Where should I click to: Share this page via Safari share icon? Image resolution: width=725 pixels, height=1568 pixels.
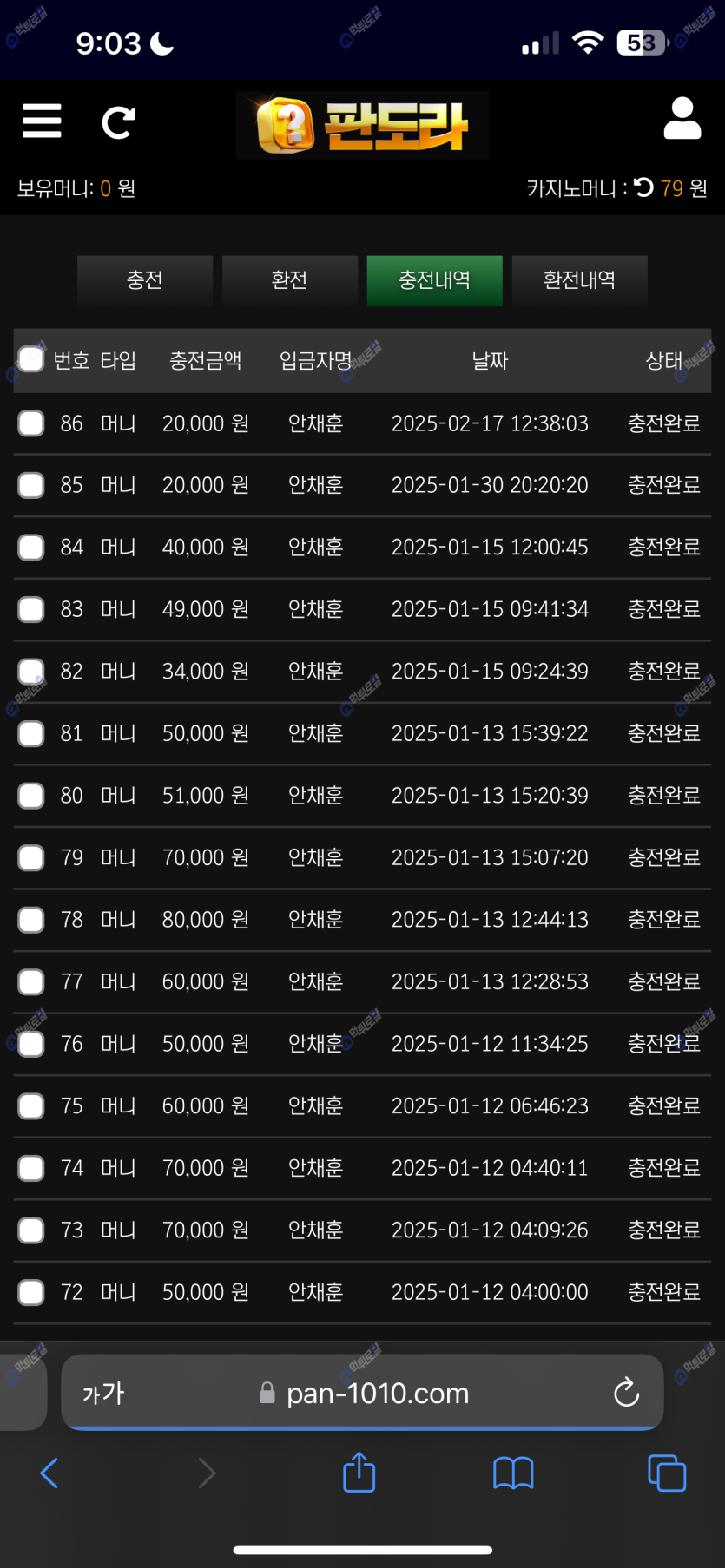tap(359, 1471)
